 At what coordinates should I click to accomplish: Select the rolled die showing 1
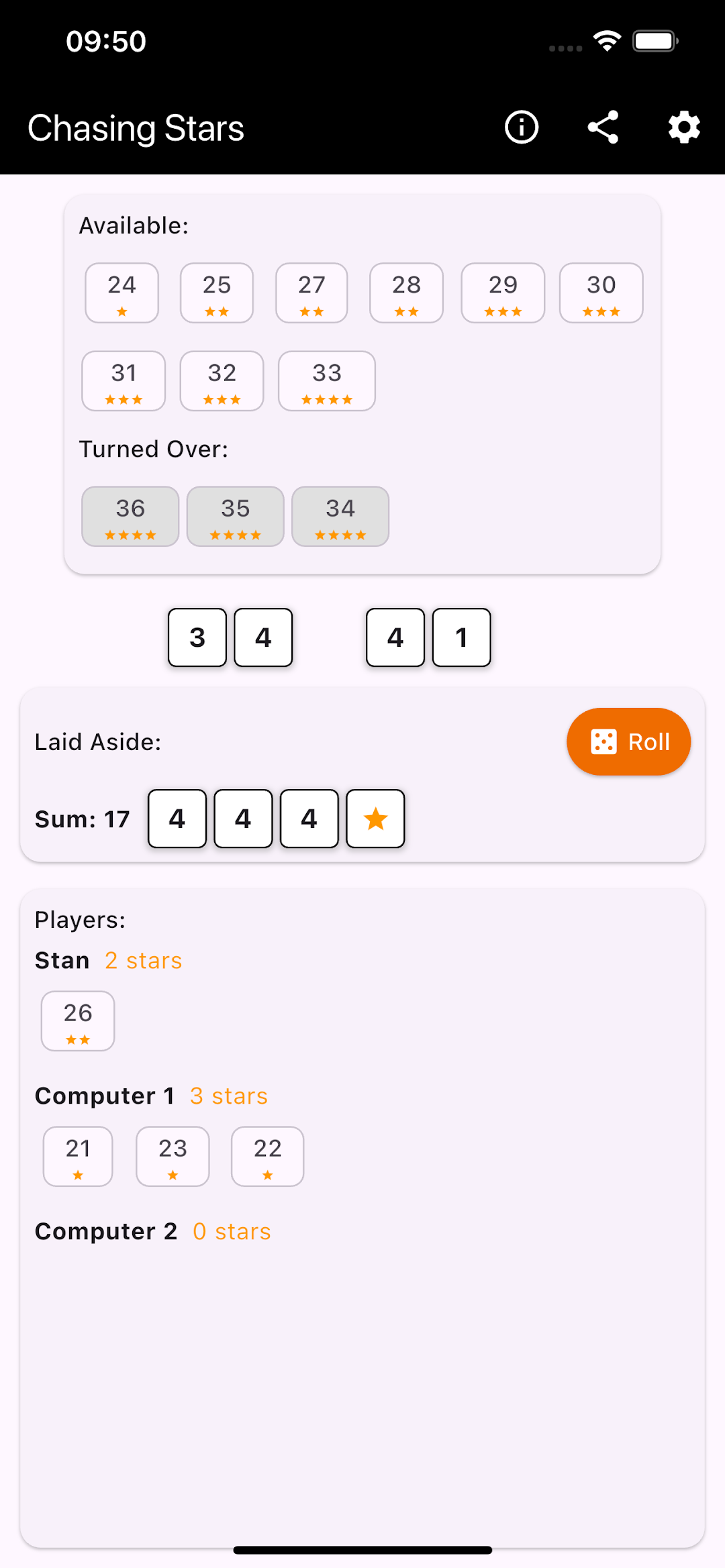462,637
